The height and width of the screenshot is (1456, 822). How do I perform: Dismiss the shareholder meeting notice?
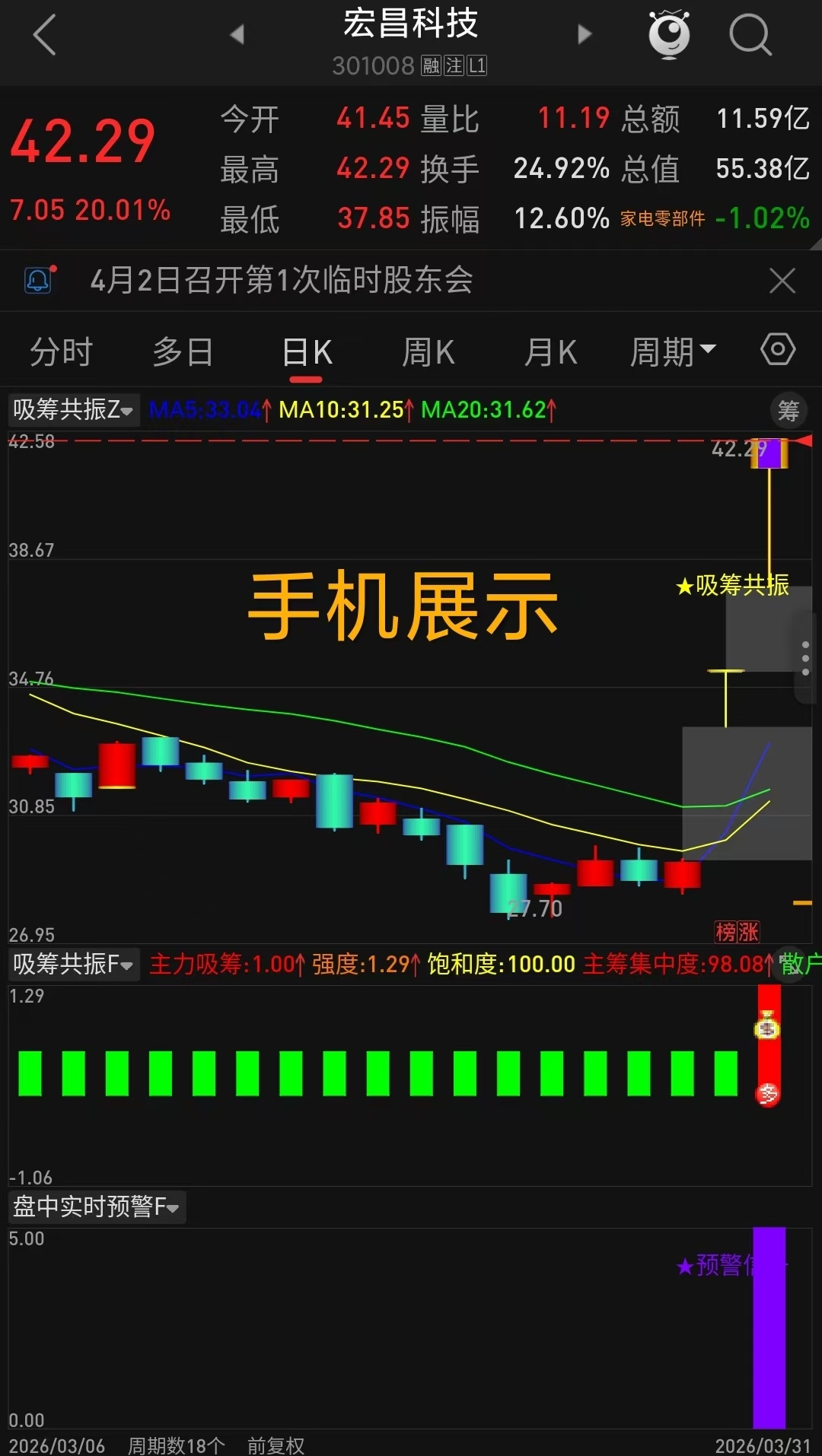tap(782, 281)
